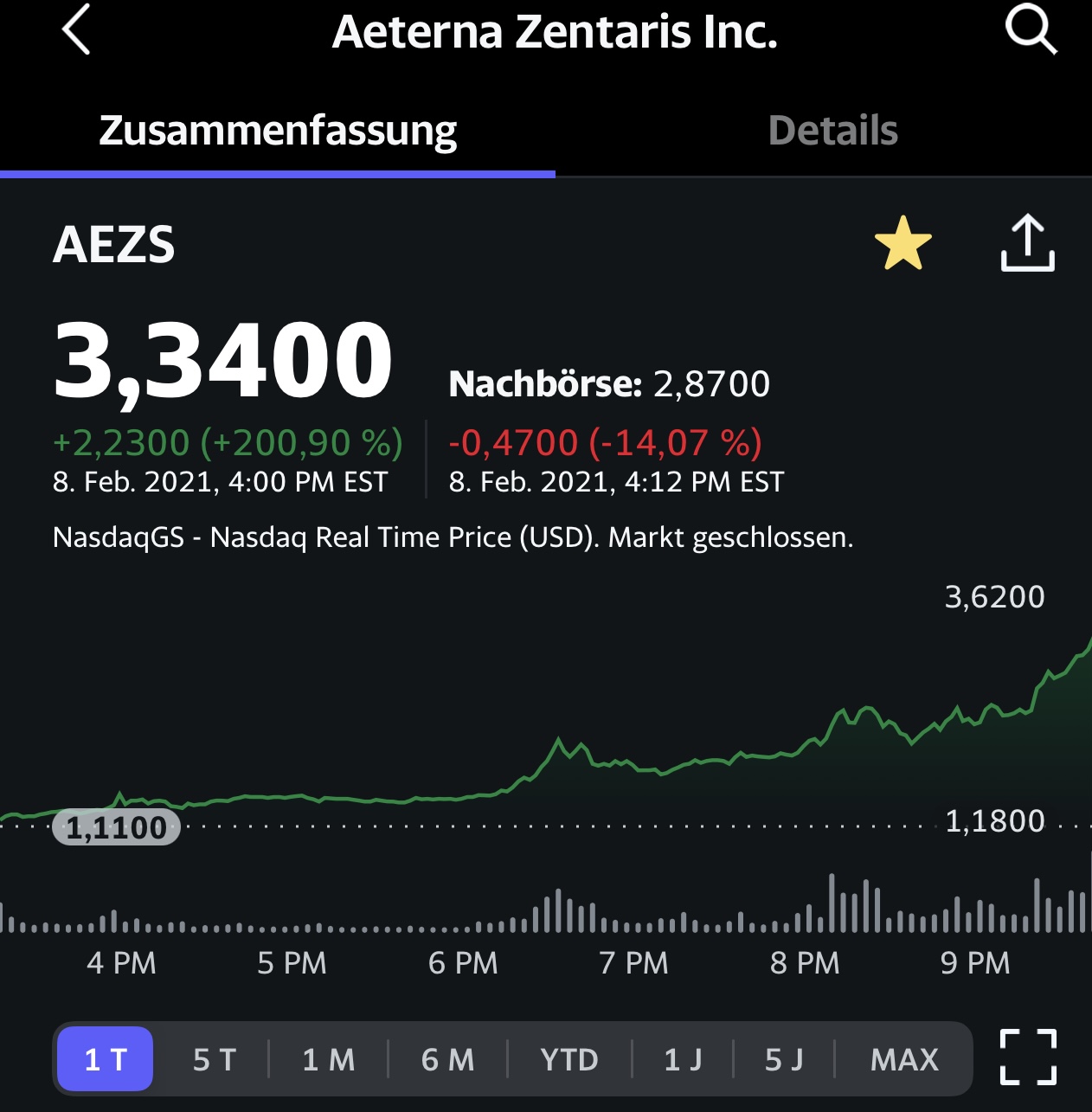The width and height of the screenshot is (1092, 1112).
Task: Tap the search icon to find stocks
Action: pos(1033,33)
